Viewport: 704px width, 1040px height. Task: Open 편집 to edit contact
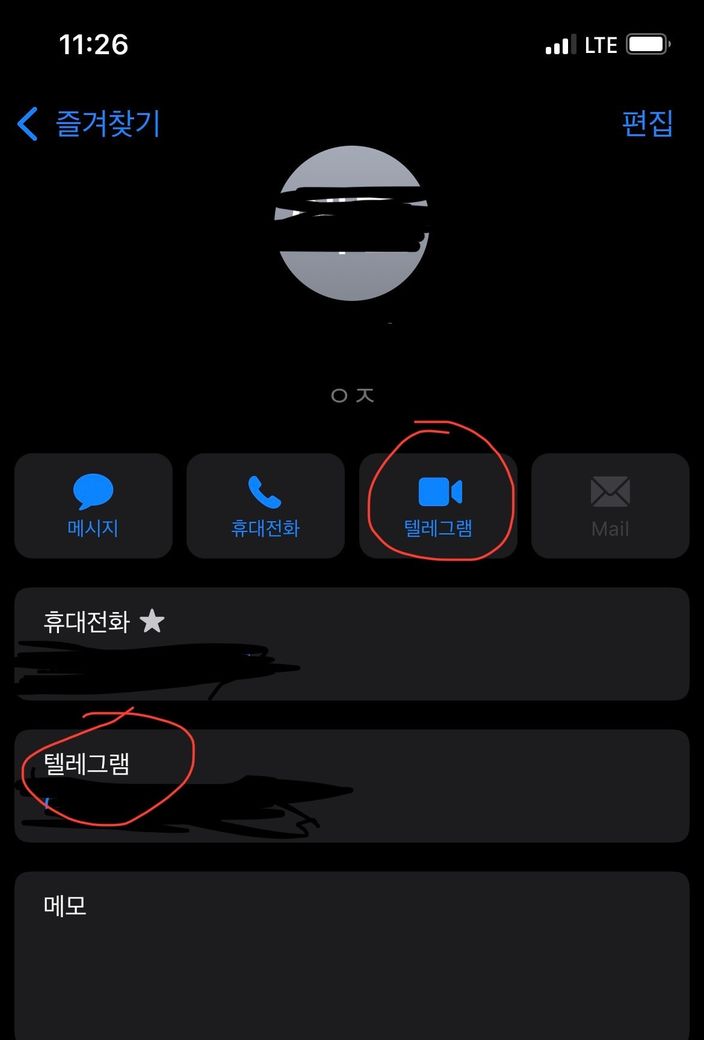[x=647, y=123]
